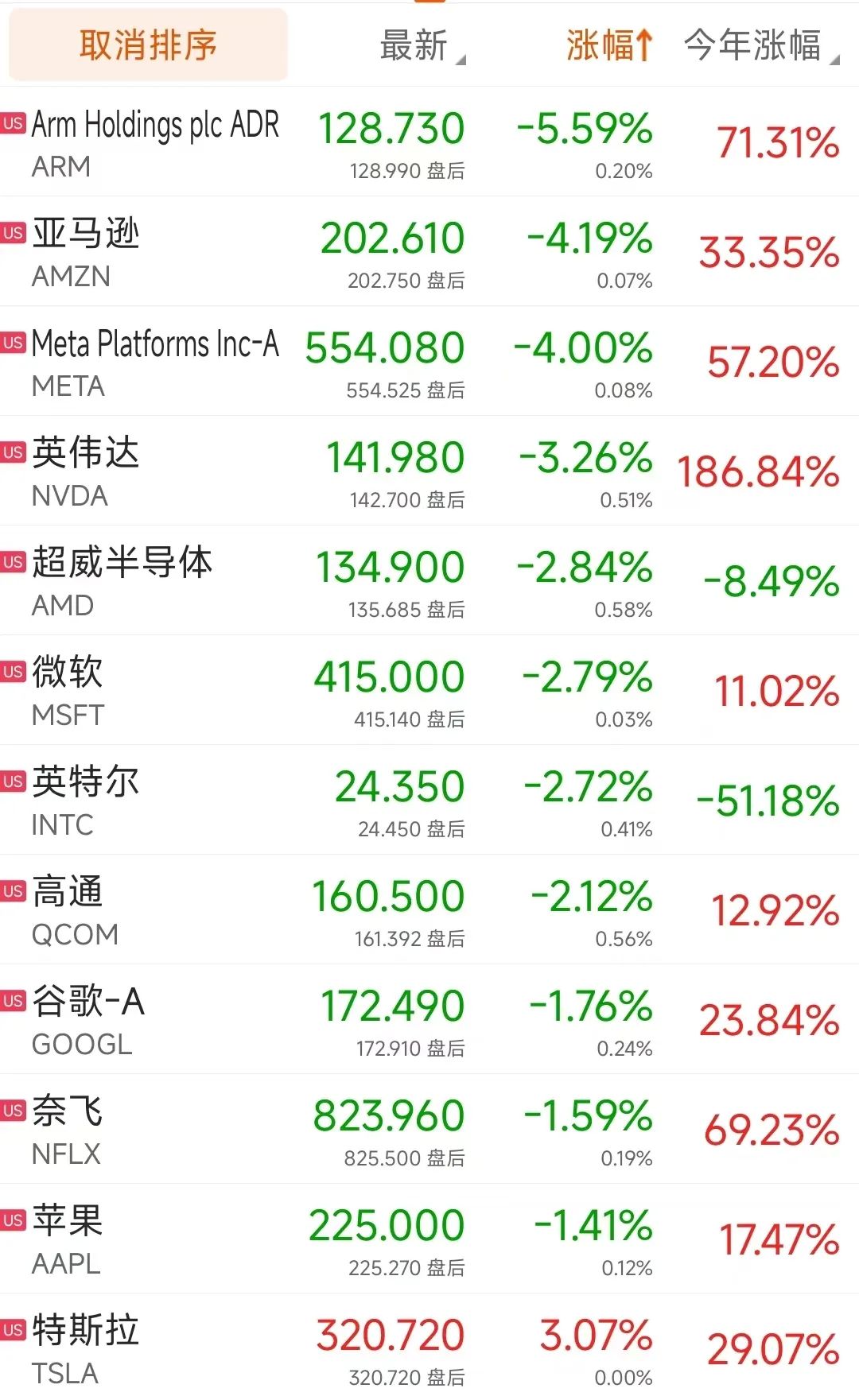Open the 高通 QCOM stock row

click(429, 909)
